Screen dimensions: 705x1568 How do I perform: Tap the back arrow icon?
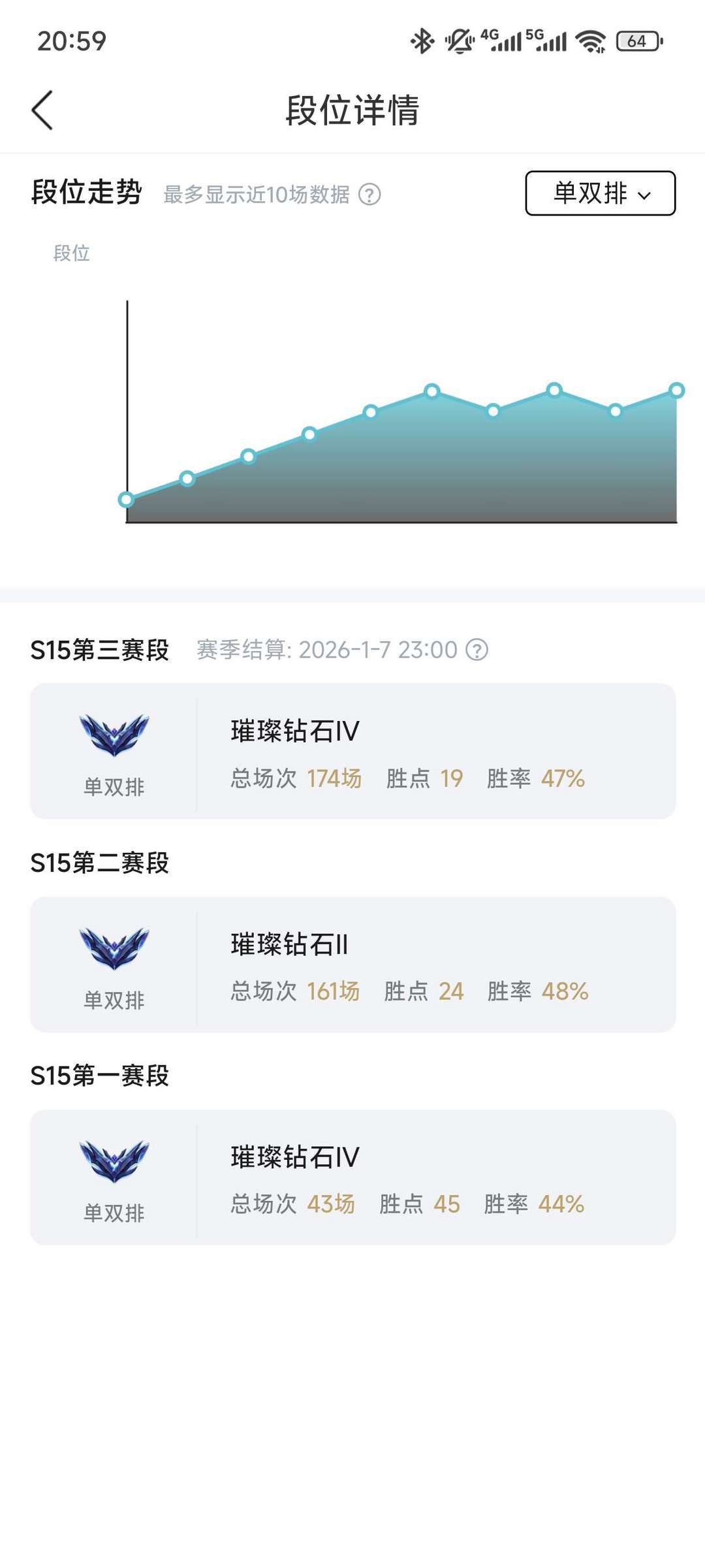(x=42, y=110)
